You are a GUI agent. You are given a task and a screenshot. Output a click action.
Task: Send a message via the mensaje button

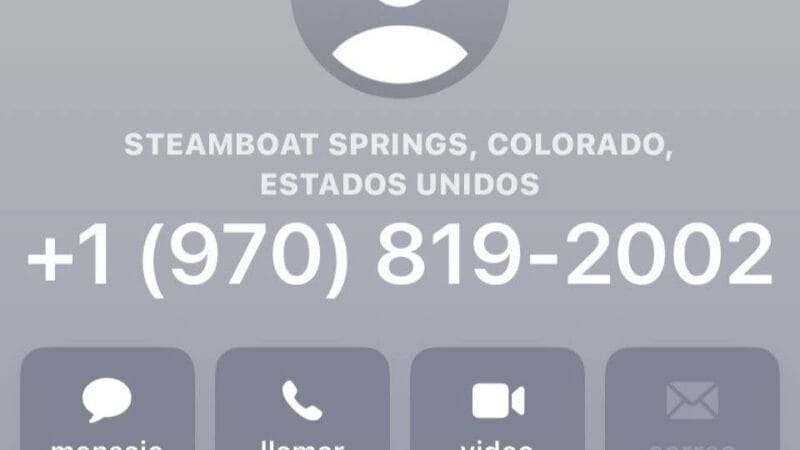pyautogui.click(x=107, y=402)
